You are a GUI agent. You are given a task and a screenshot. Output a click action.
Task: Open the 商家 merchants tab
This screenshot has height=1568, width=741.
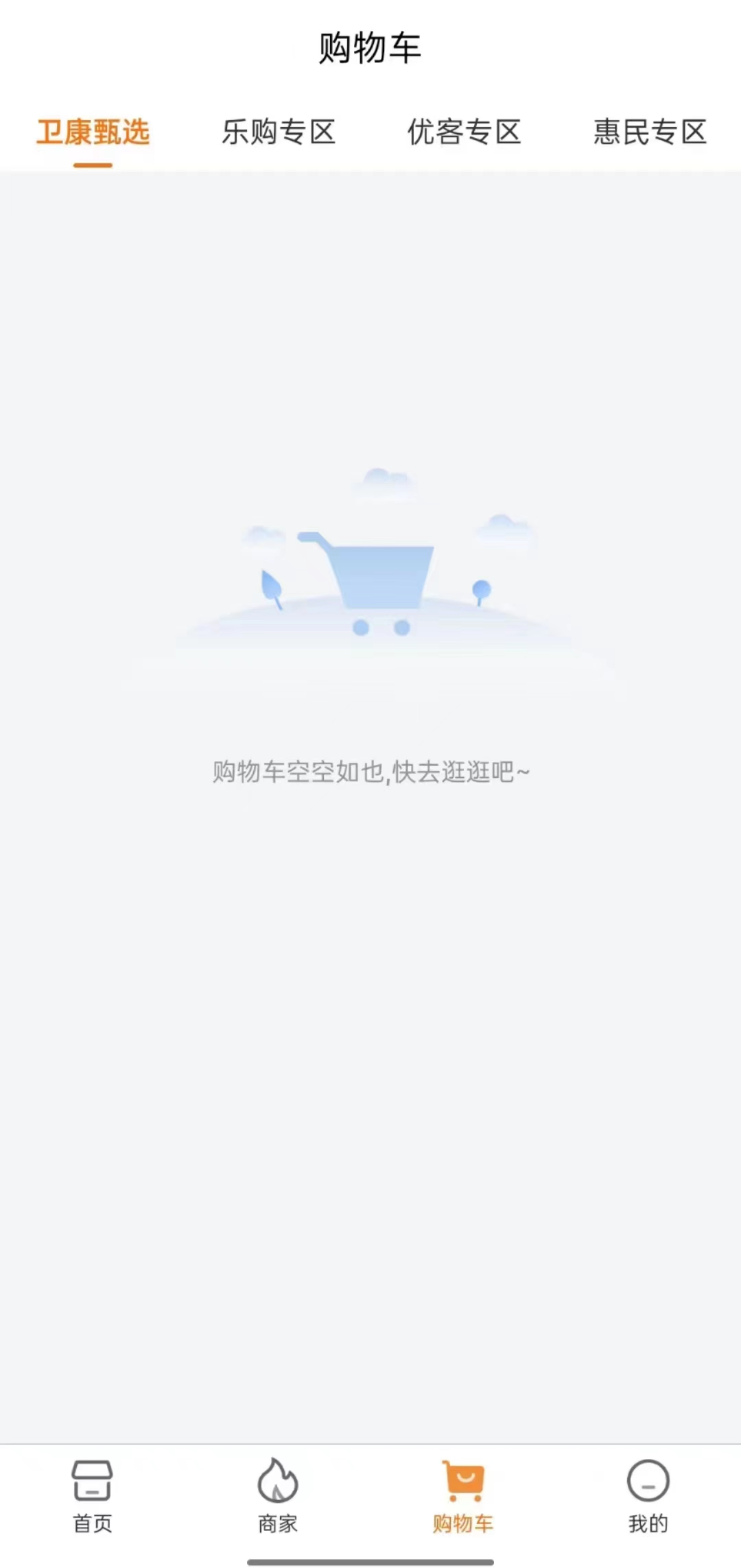point(278,1495)
